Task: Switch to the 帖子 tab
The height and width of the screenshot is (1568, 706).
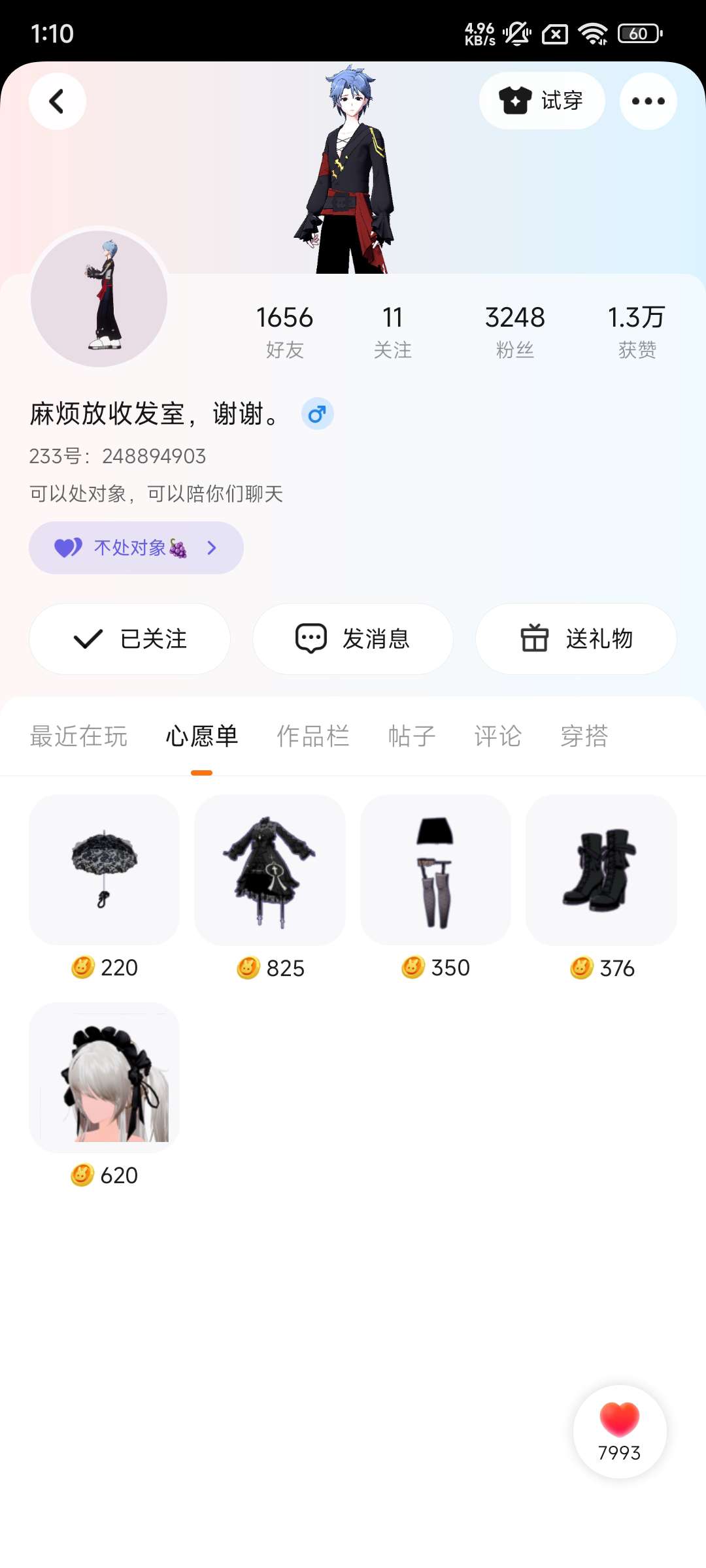Action: (411, 736)
